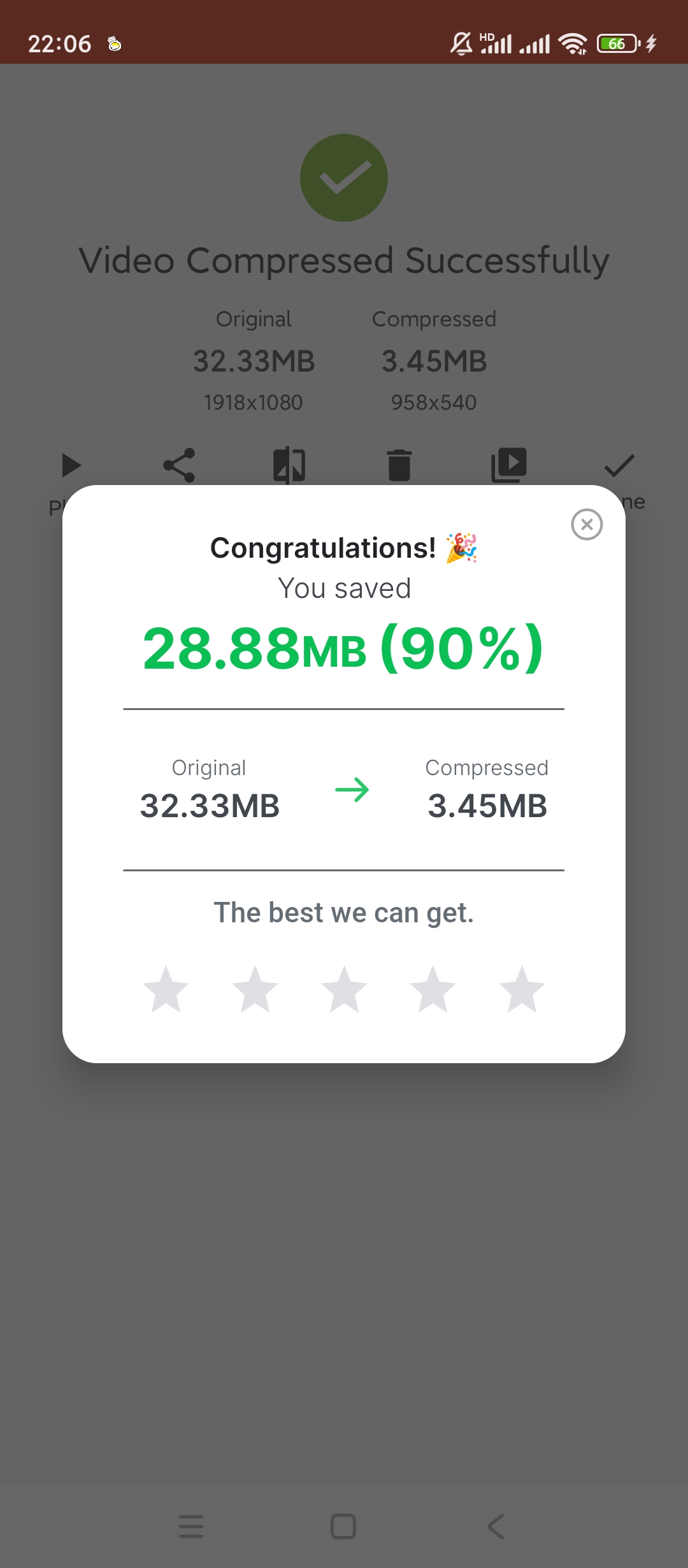The image size is (688, 1568).
Task: Give a two-star rating
Action: (x=255, y=989)
